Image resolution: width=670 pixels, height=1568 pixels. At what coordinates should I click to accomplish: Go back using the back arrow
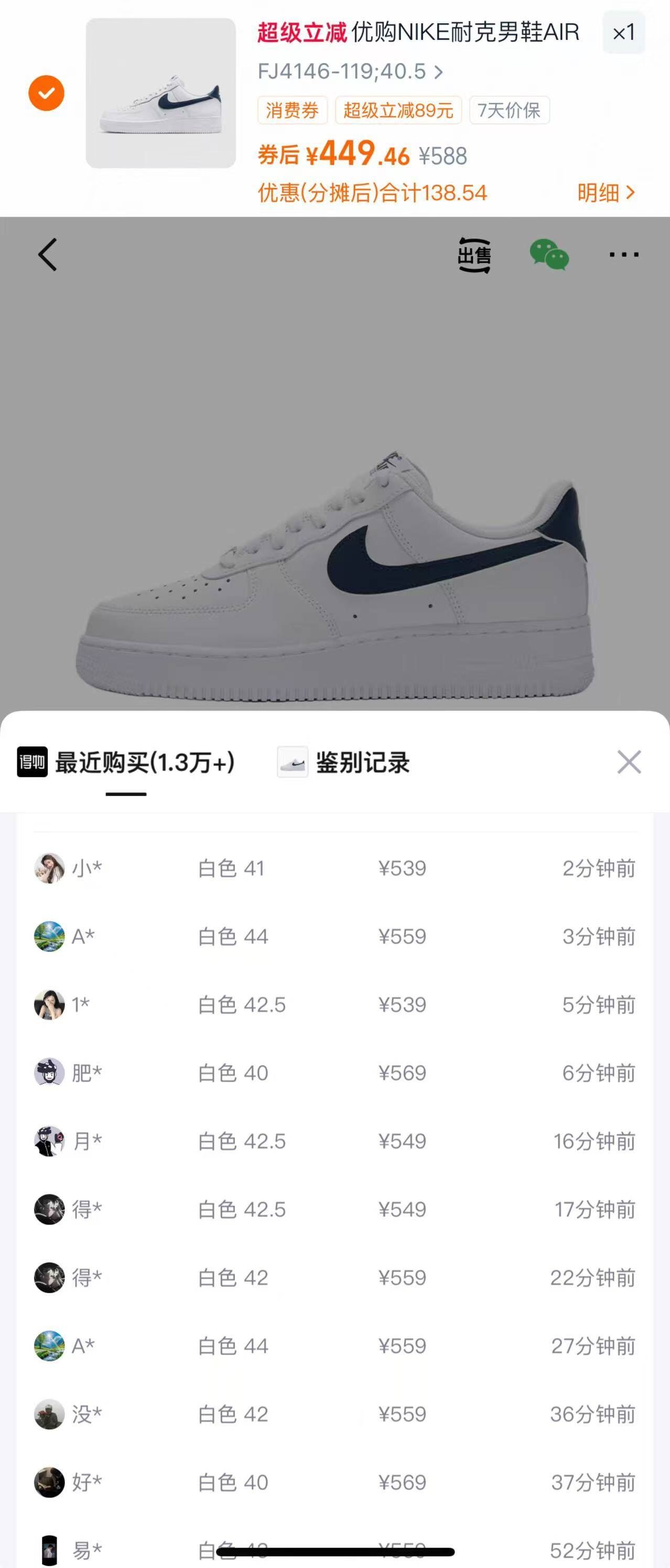coord(48,254)
